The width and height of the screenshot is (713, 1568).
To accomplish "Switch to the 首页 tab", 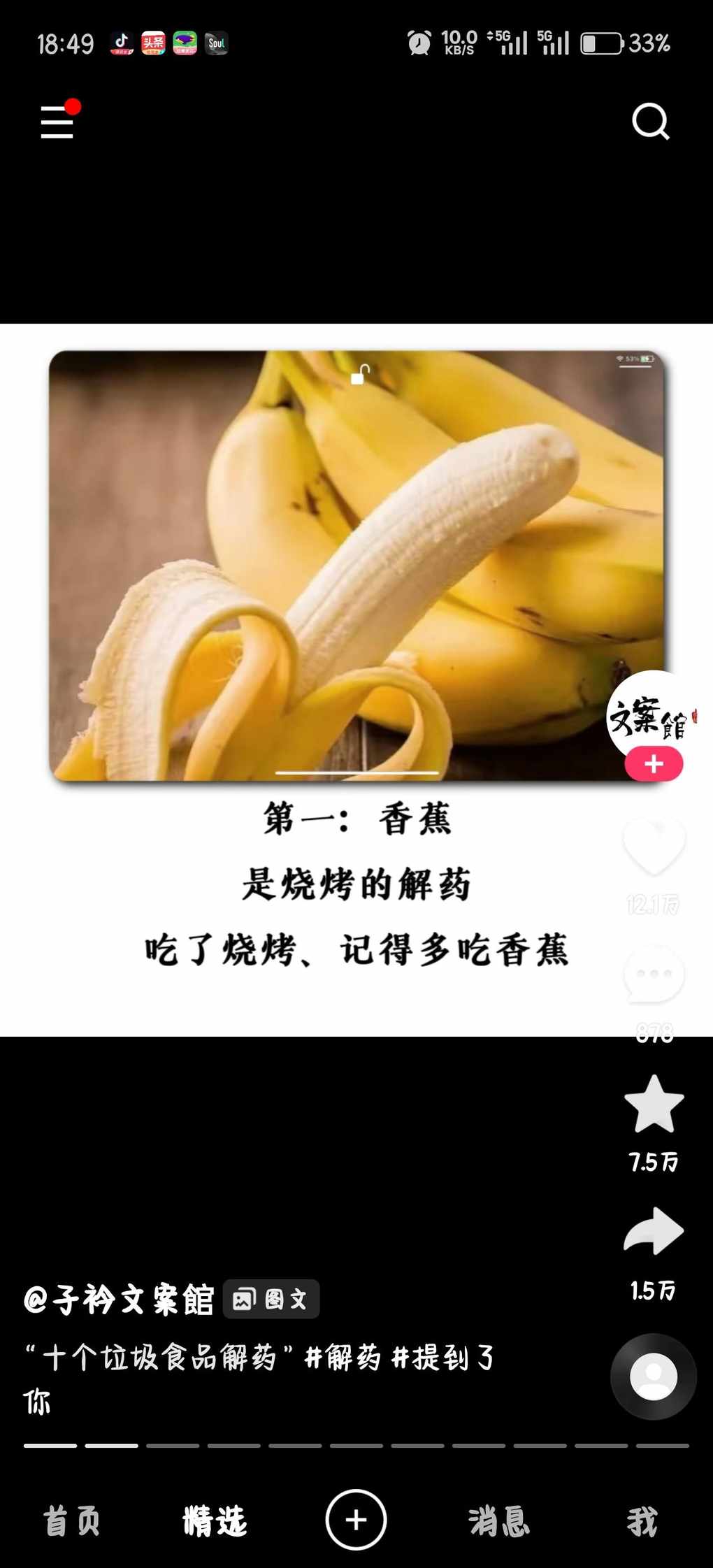I will click(72, 1521).
